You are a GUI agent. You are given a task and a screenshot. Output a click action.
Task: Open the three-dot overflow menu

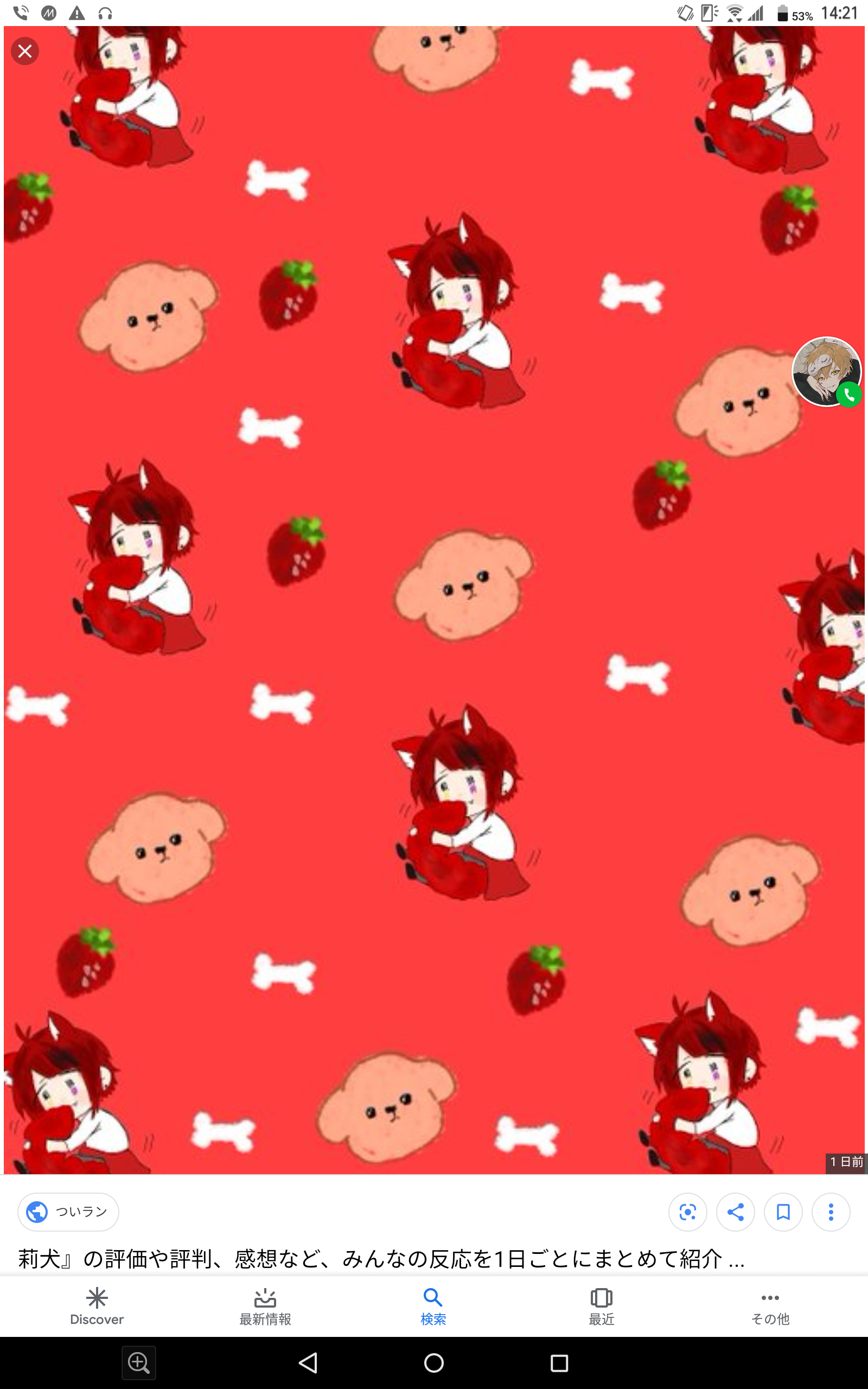pos(830,1212)
